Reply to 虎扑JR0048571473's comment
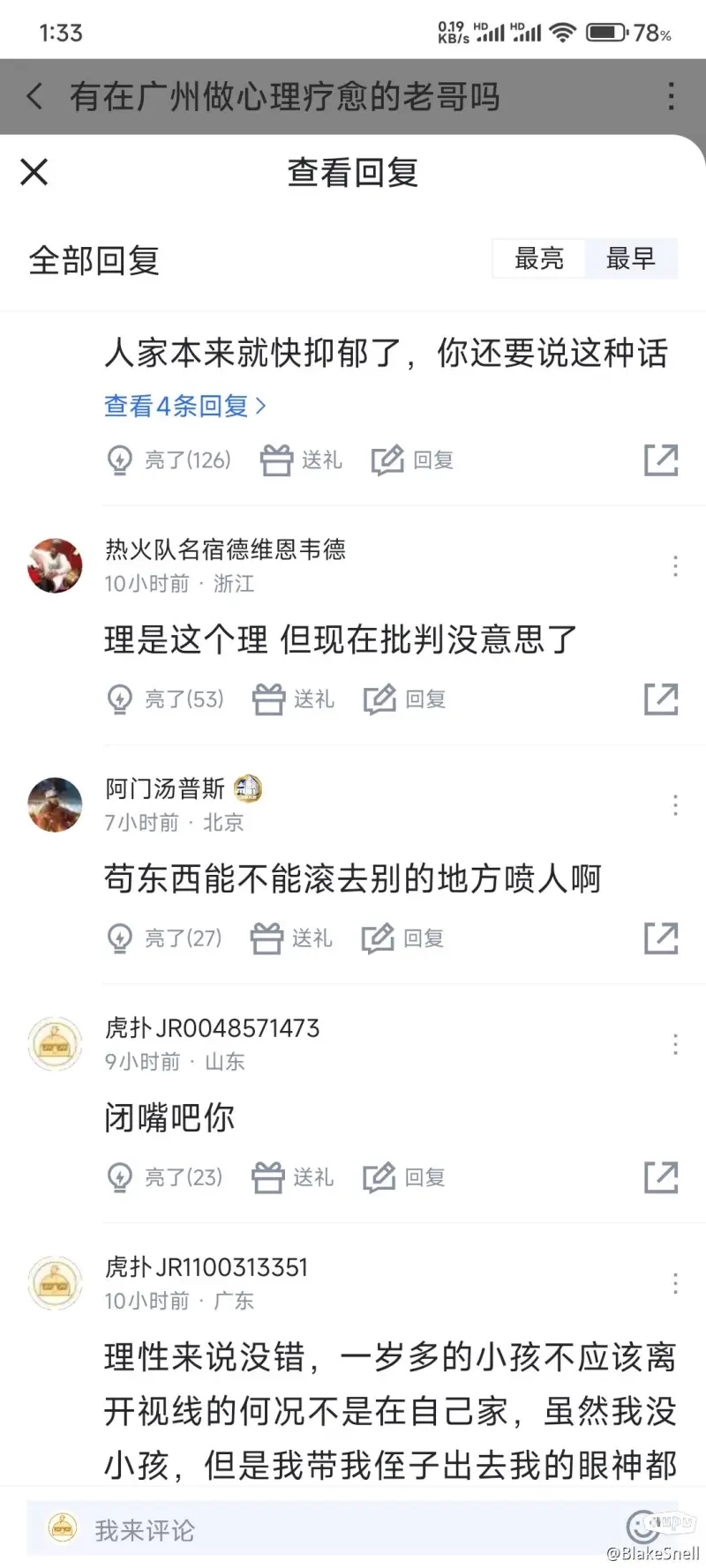 [x=404, y=1177]
